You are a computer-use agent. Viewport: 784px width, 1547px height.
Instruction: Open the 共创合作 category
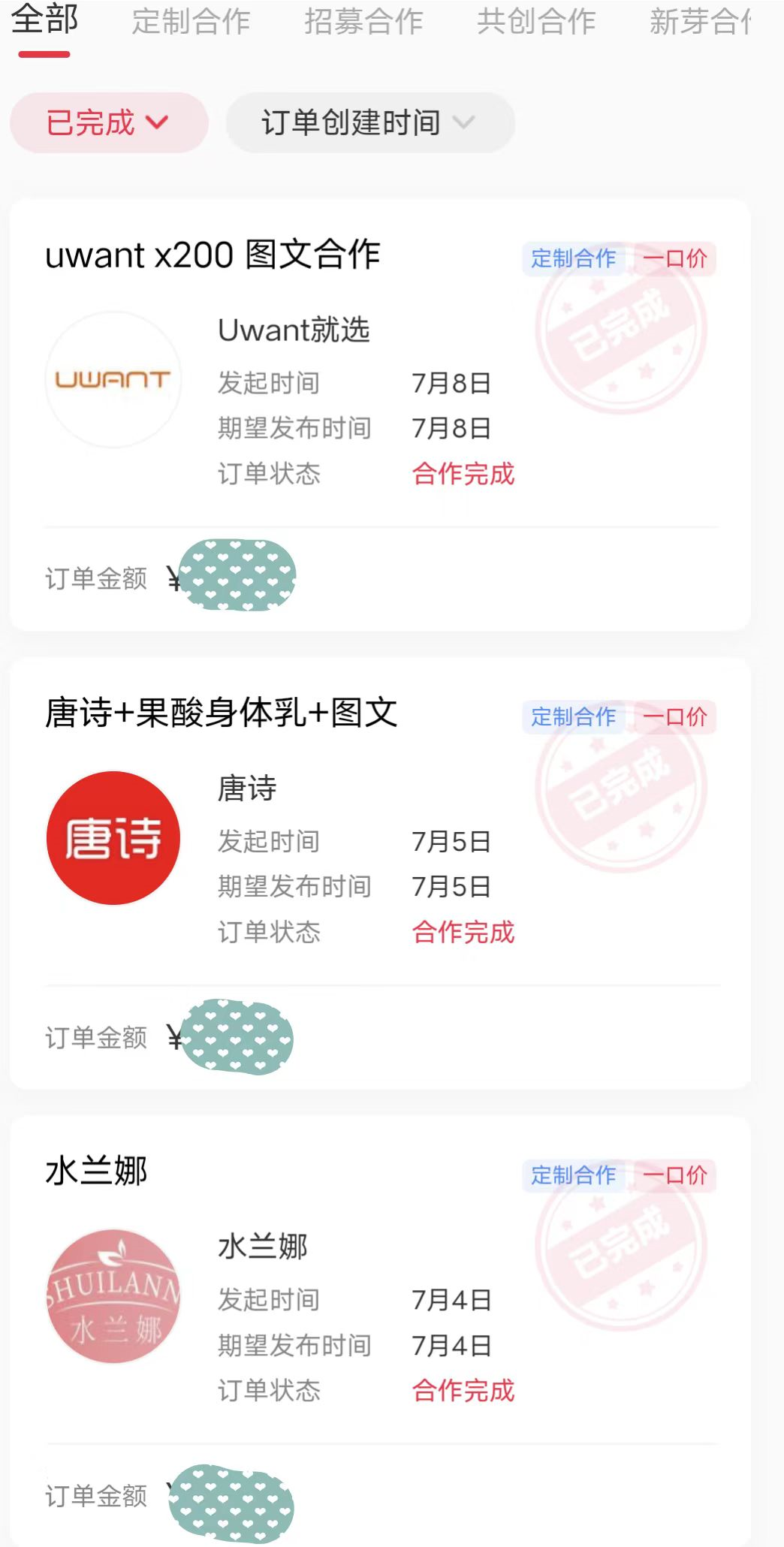(x=535, y=23)
